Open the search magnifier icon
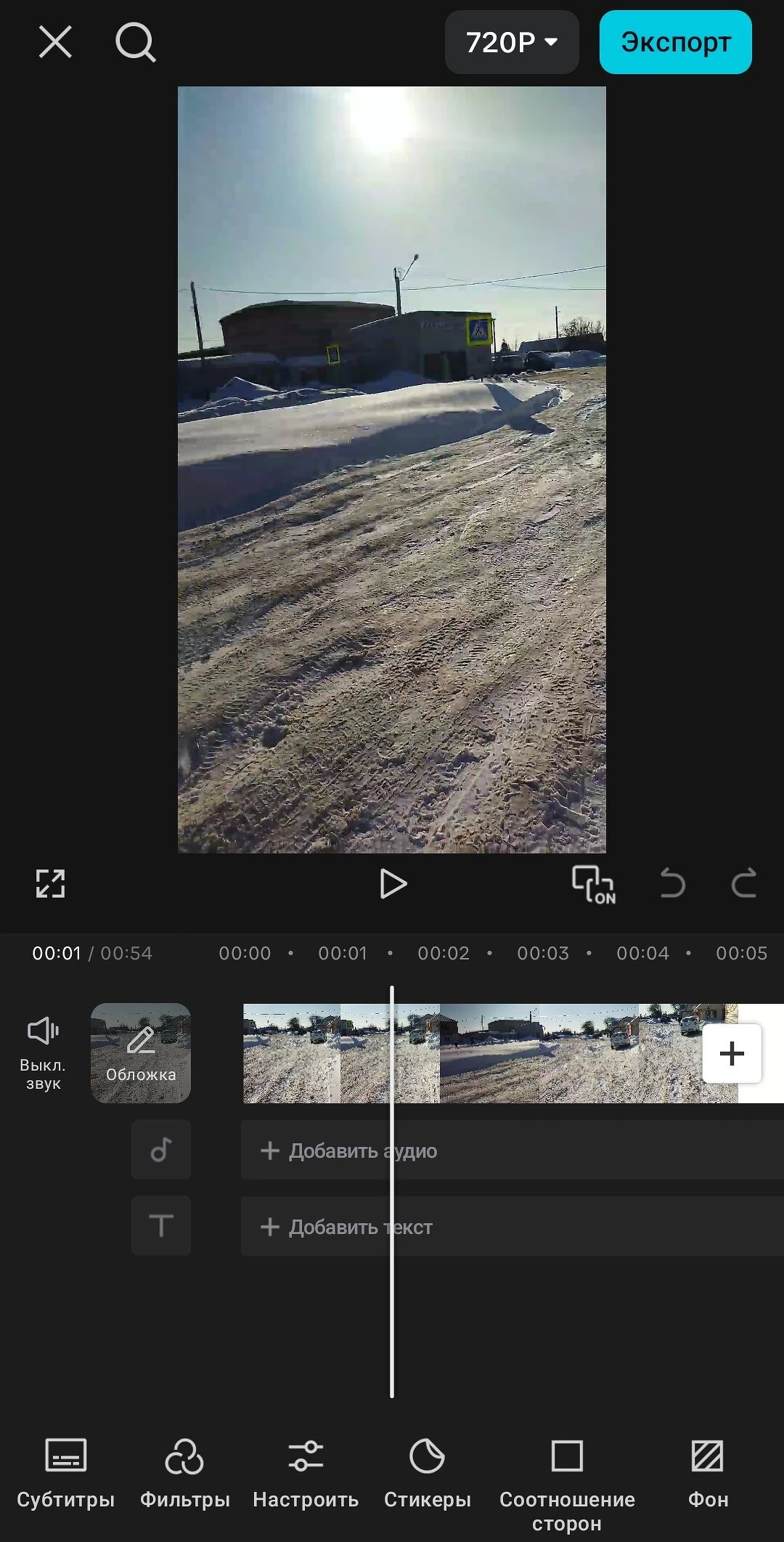 (x=135, y=42)
